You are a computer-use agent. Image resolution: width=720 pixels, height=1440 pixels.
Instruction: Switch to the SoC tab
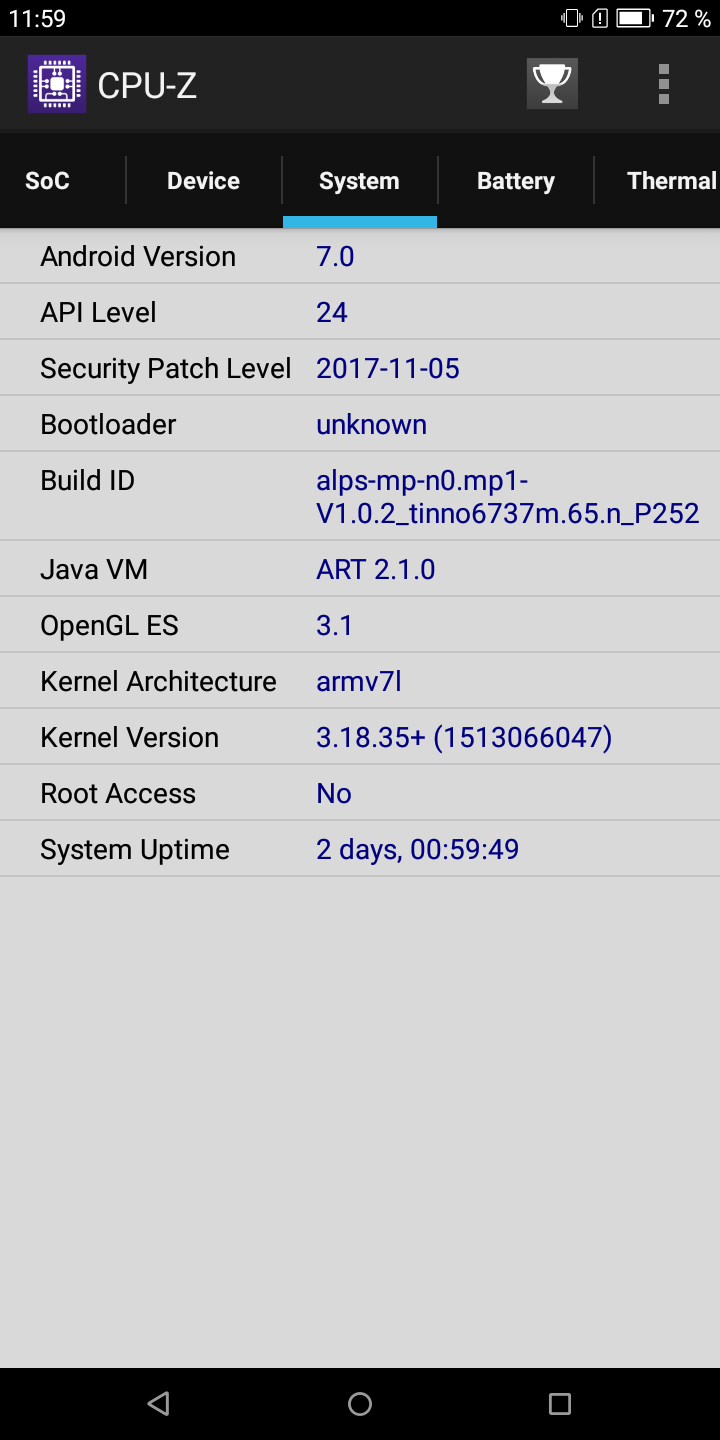47,181
